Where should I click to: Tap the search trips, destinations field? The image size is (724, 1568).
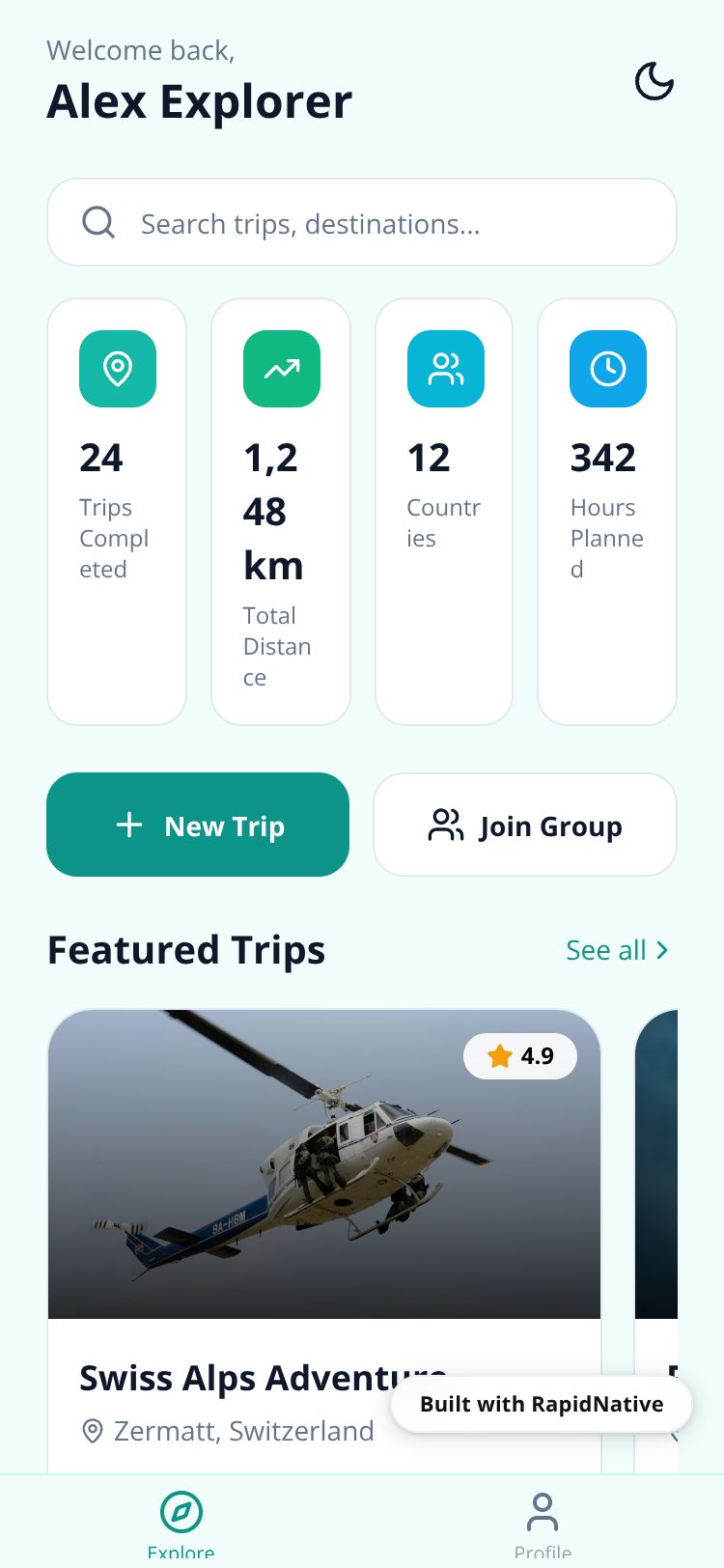coord(362,223)
